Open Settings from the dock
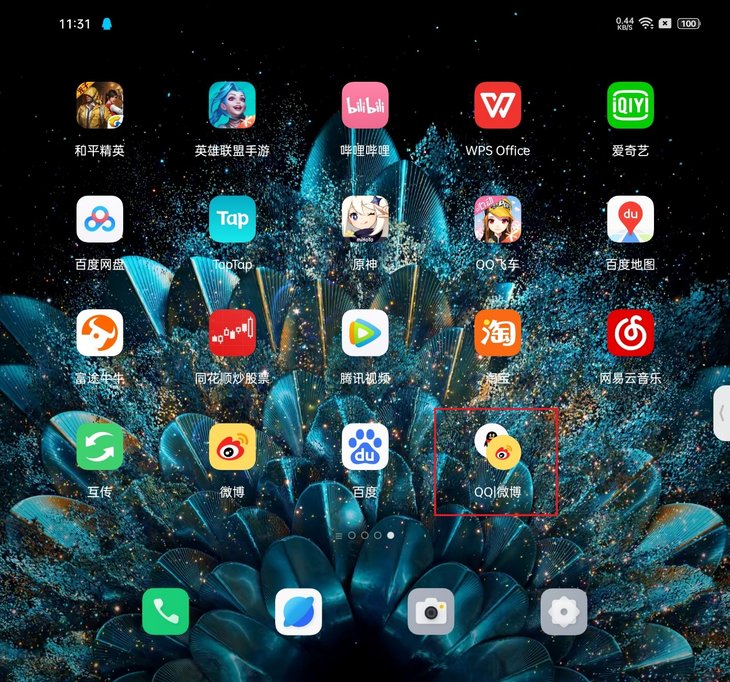730x682 pixels. pos(564,611)
